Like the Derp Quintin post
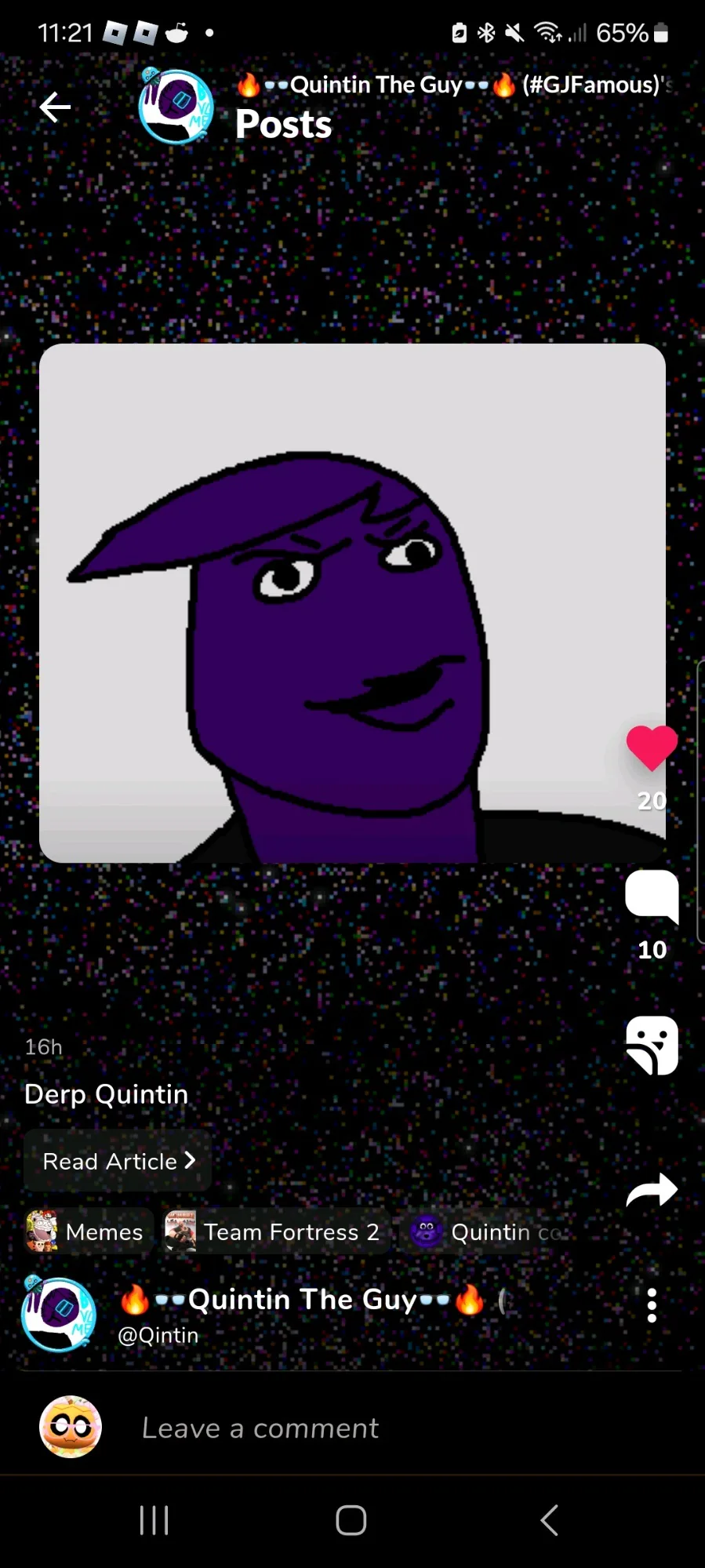 tap(652, 748)
